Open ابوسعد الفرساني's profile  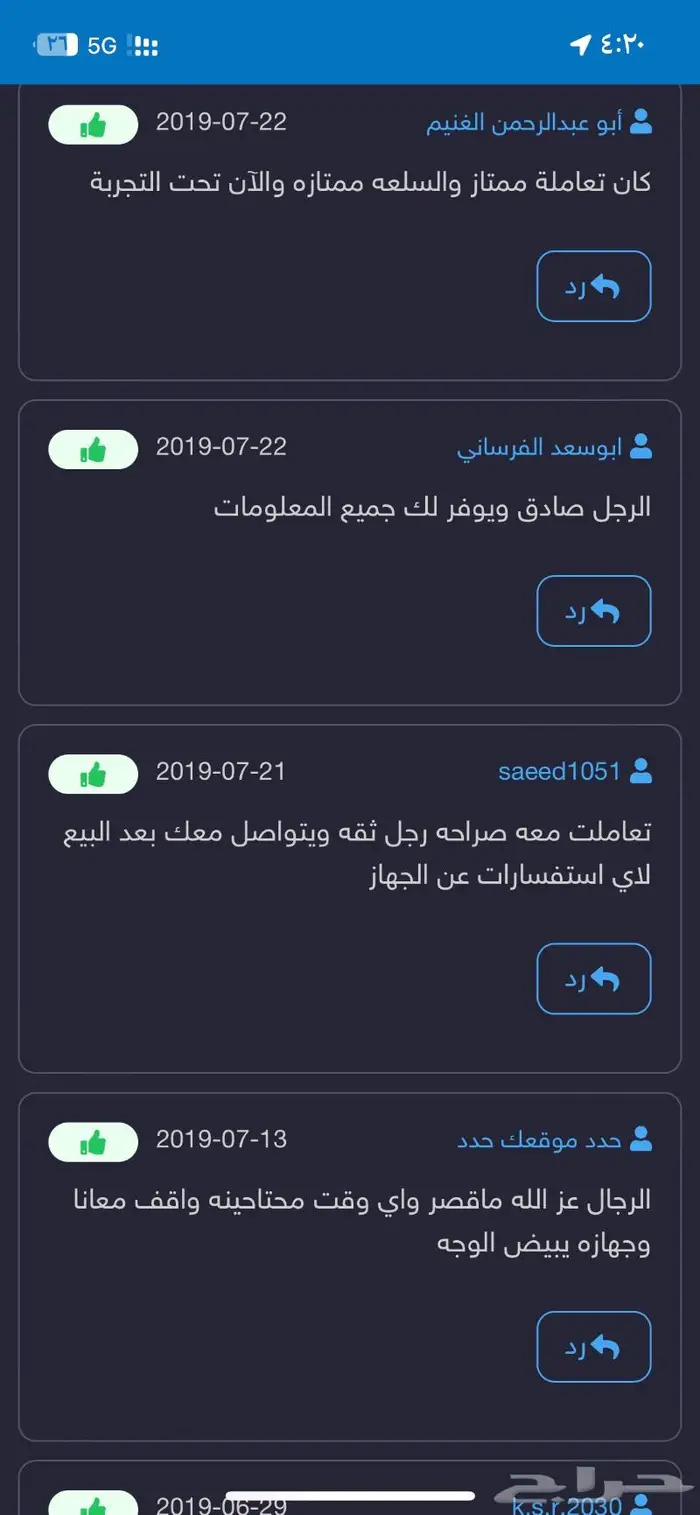point(553,447)
